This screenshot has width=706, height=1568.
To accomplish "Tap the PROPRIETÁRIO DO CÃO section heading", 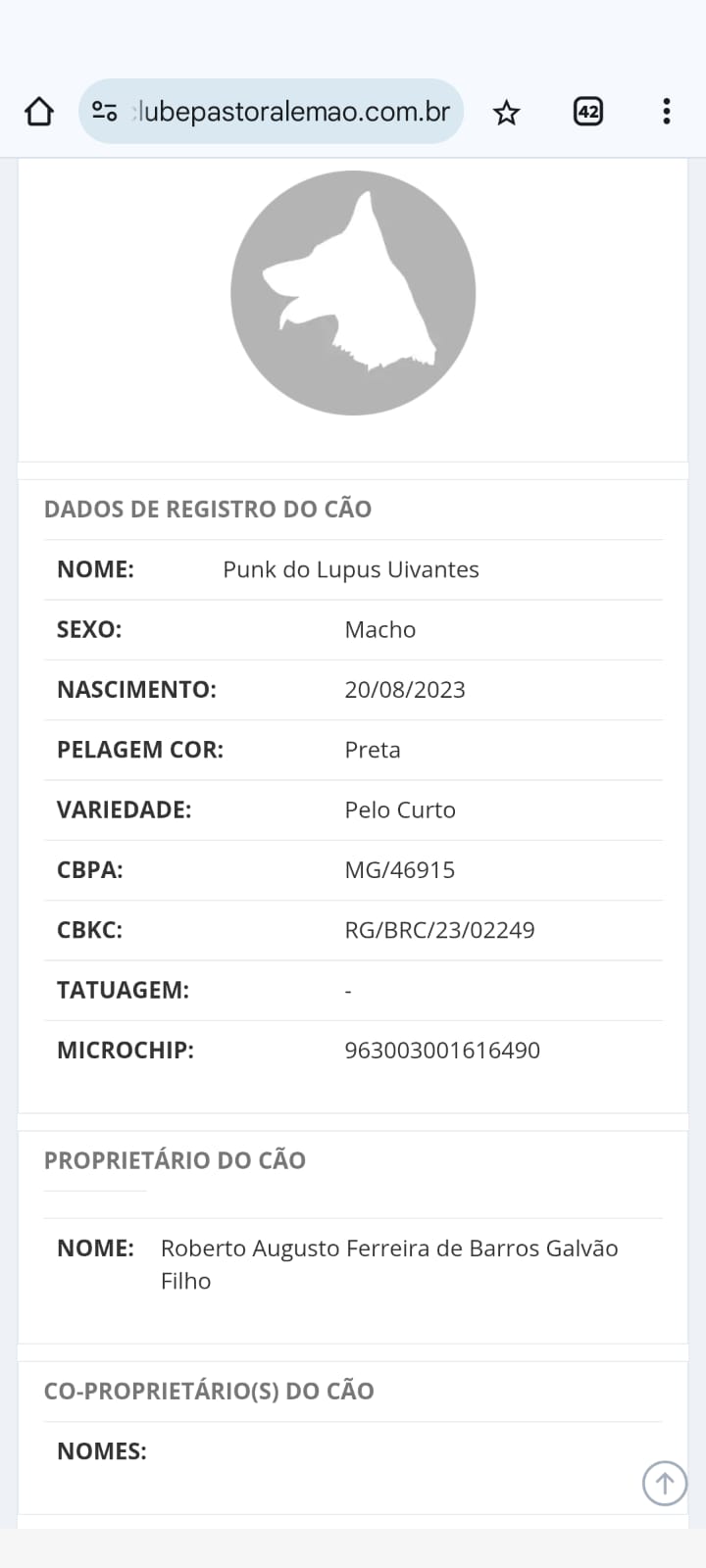I will click(x=175, y=1159).
